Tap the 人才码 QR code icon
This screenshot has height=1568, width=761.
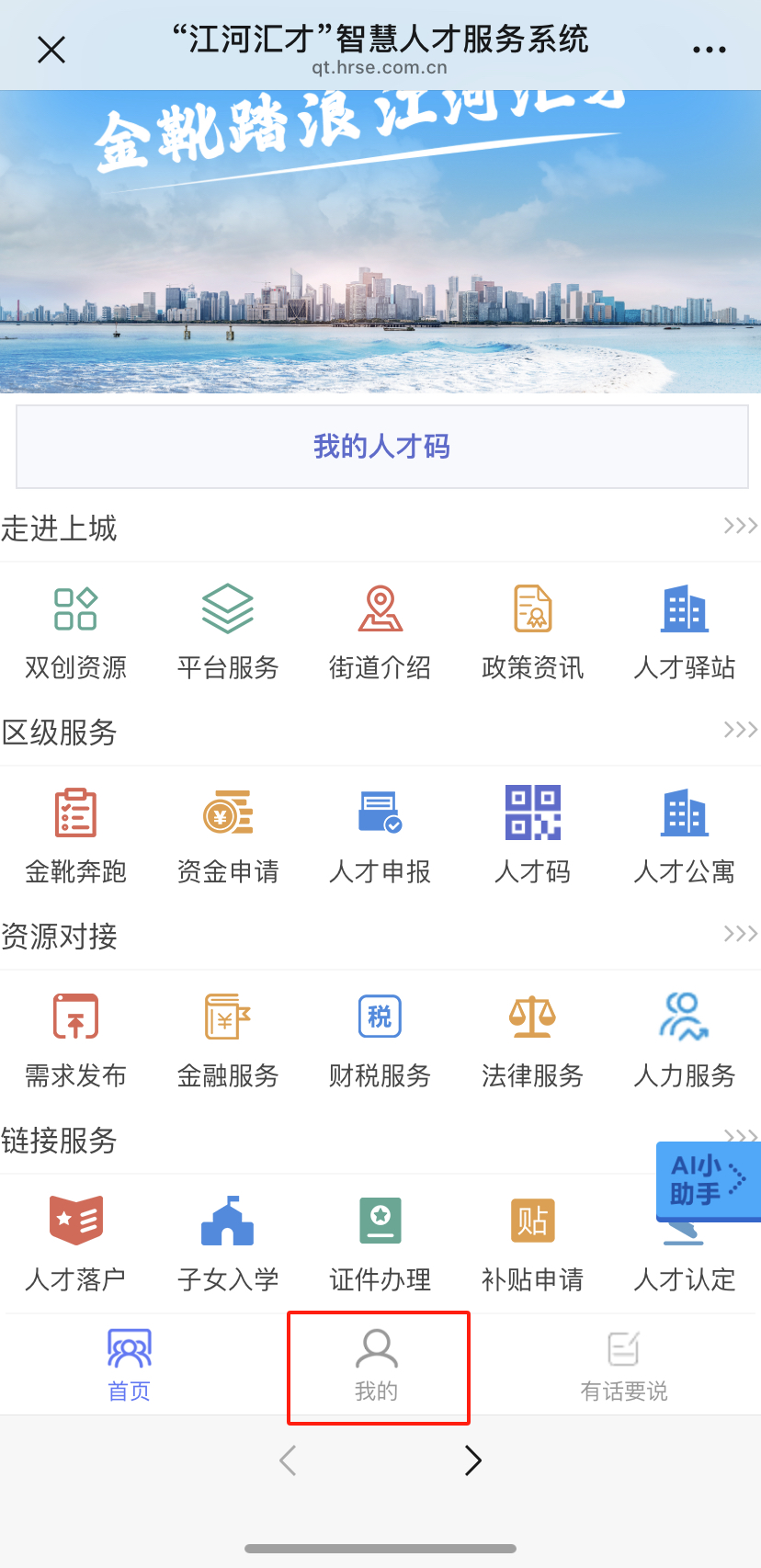point(532,834)
